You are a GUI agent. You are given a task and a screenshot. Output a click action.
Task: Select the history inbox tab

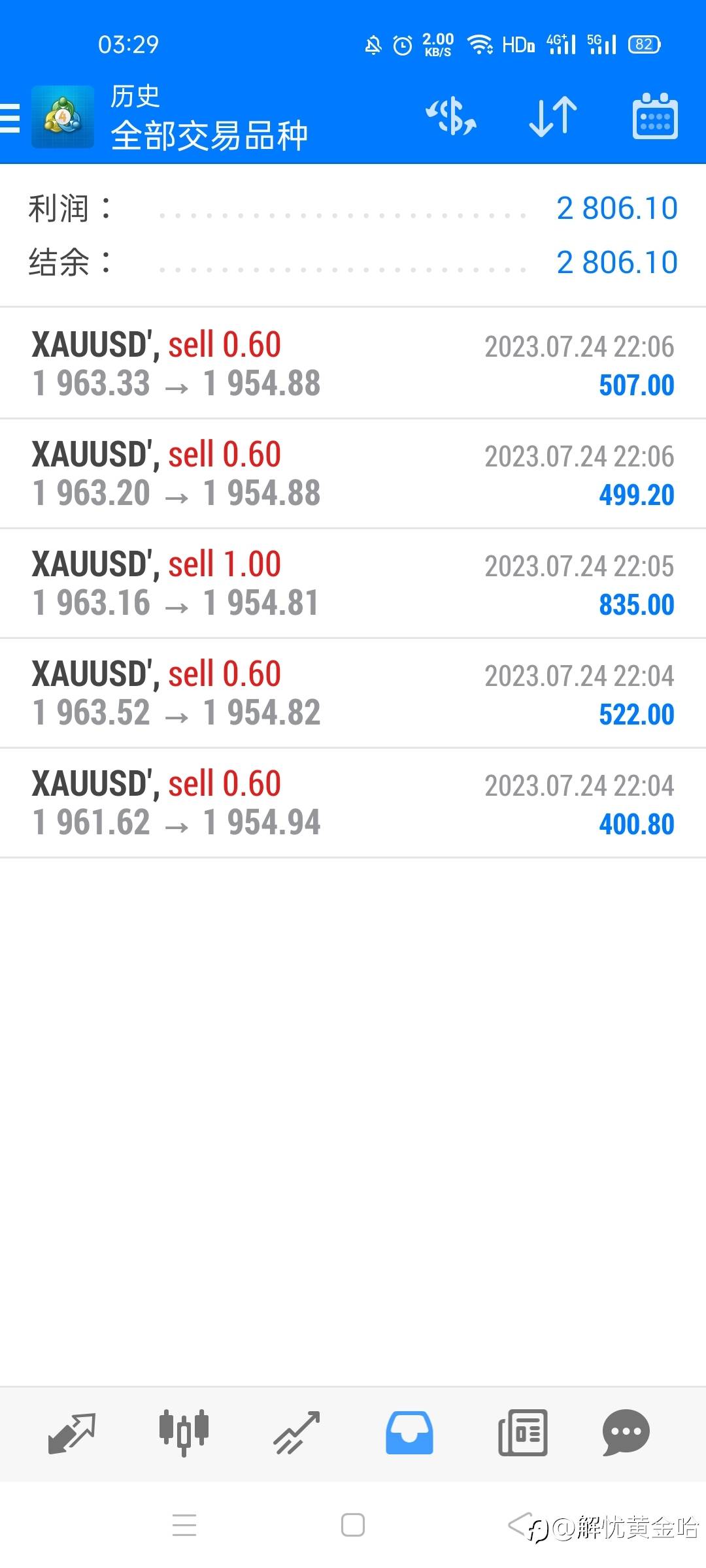tap(409, 1433)
